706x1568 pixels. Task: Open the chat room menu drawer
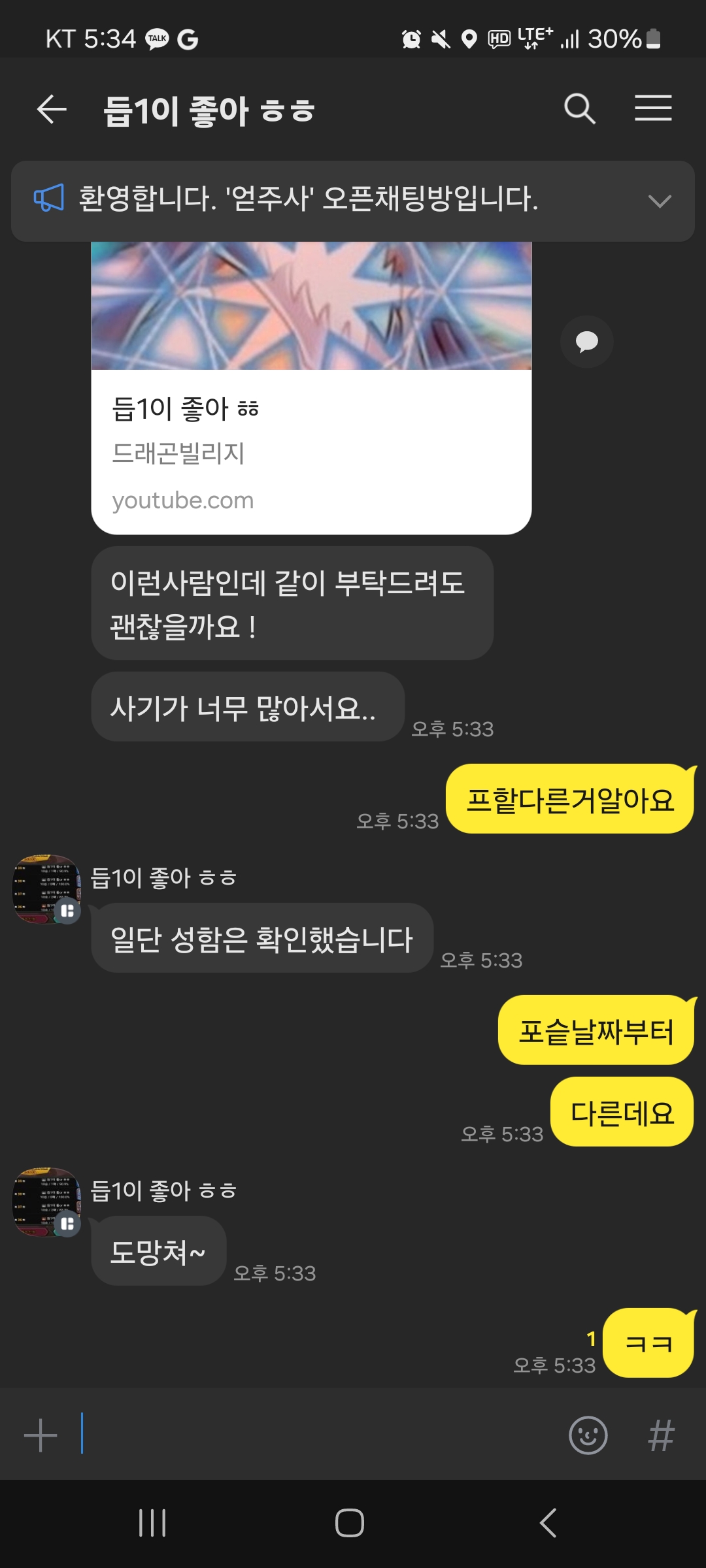coord(653,108)
